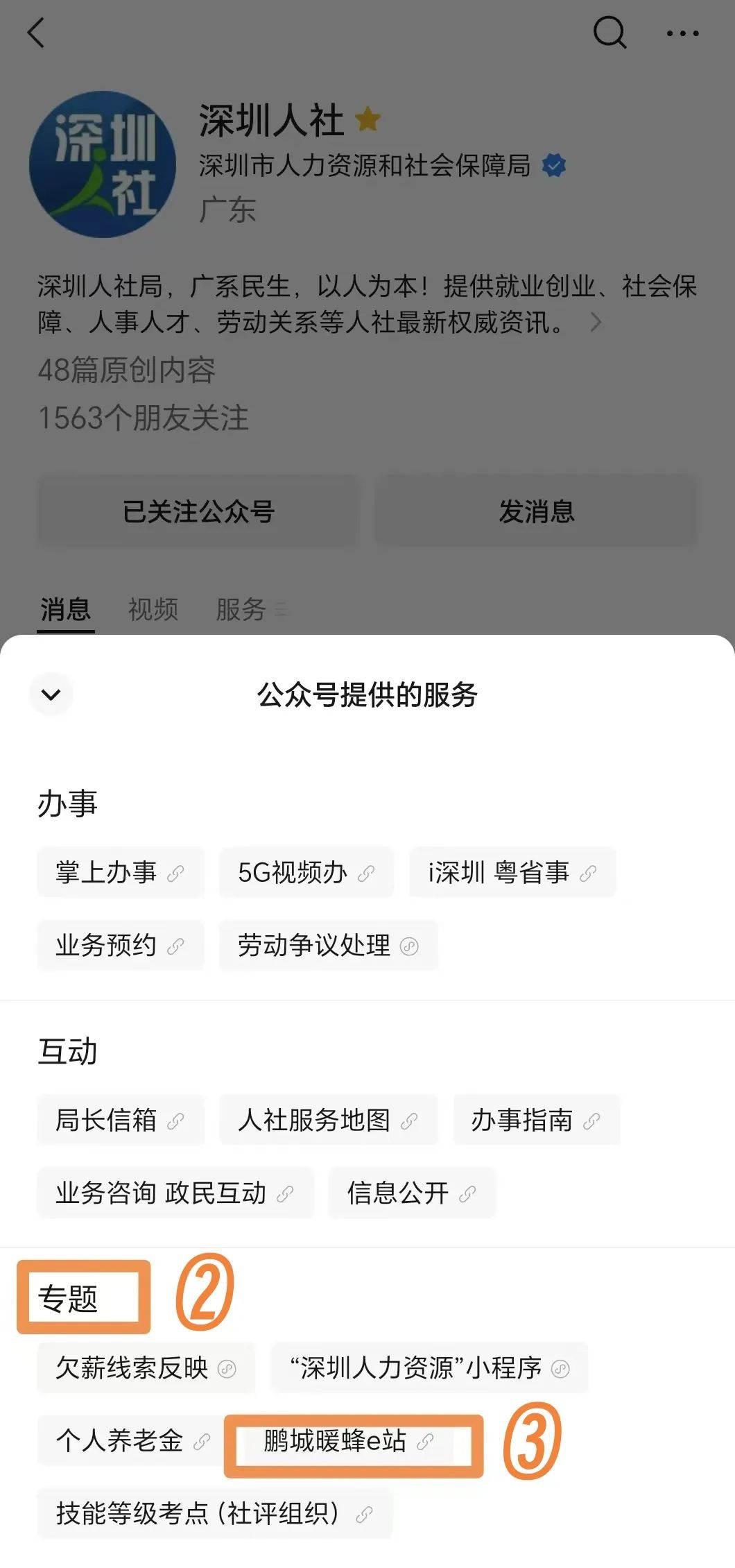The image size is (735, 1568).
Task: Search within this official account
Action: coord(609,33)
